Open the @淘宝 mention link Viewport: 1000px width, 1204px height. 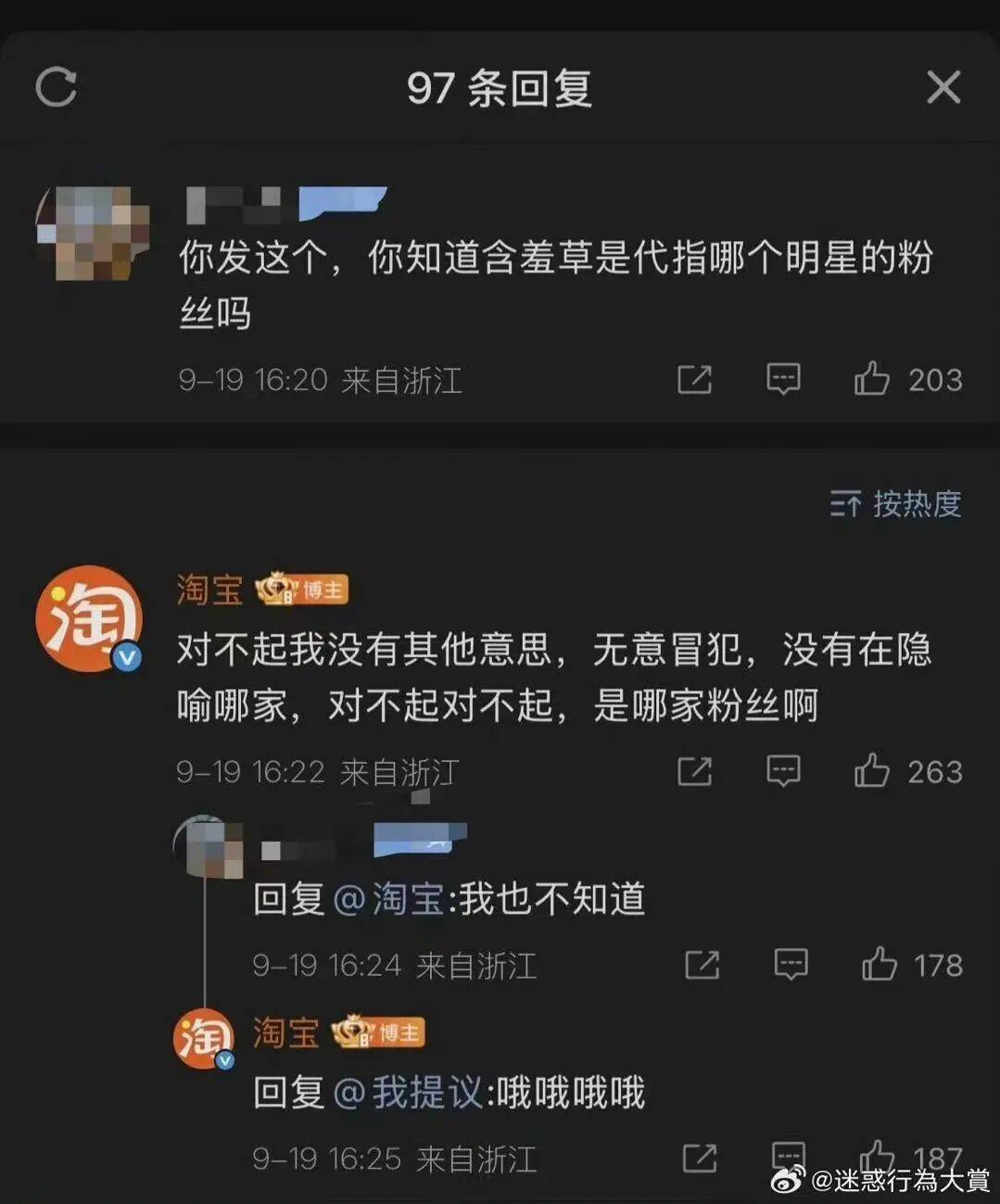(x=387, y=899)
